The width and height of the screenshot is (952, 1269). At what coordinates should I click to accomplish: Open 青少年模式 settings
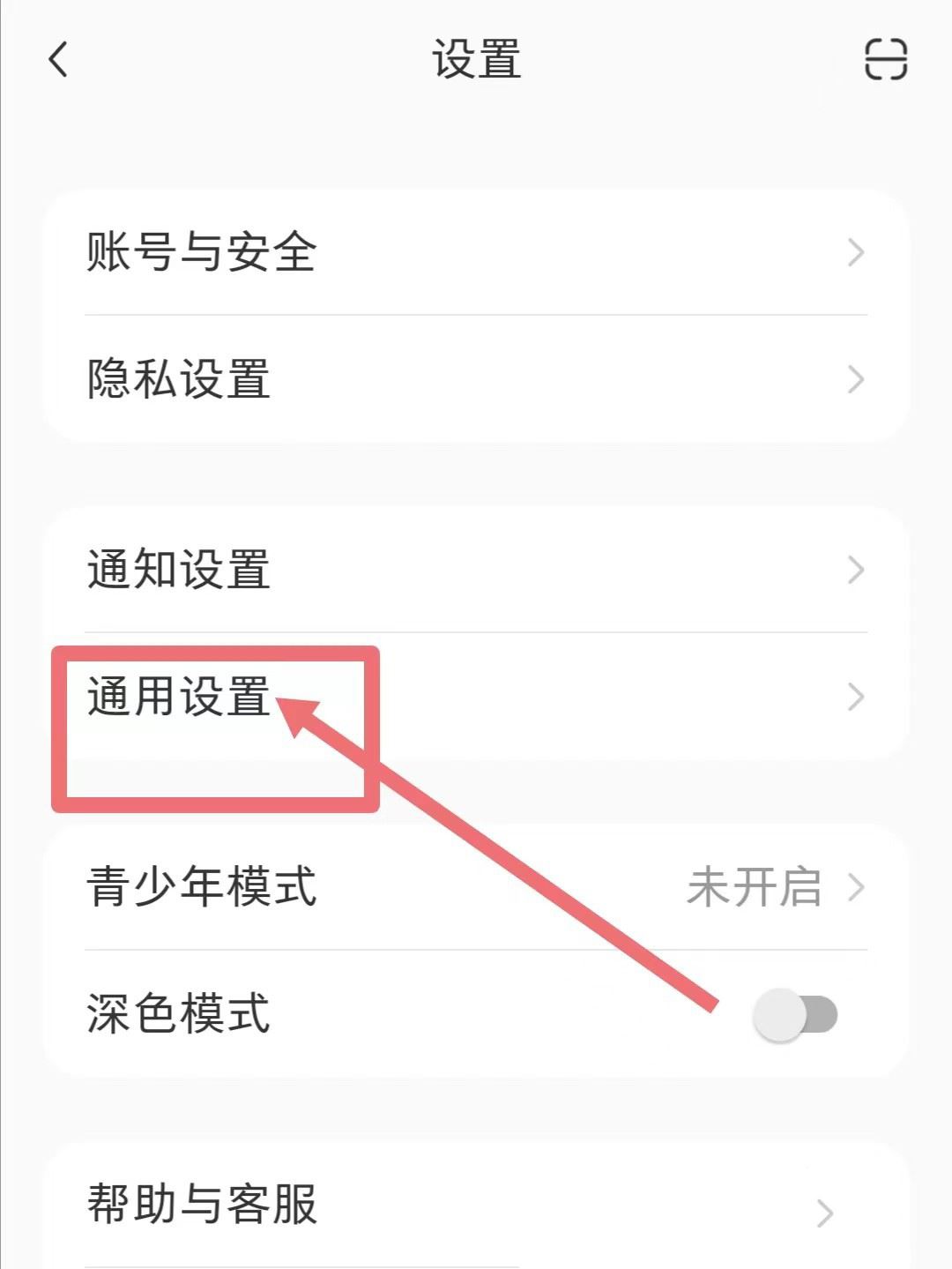click(476, 887)
